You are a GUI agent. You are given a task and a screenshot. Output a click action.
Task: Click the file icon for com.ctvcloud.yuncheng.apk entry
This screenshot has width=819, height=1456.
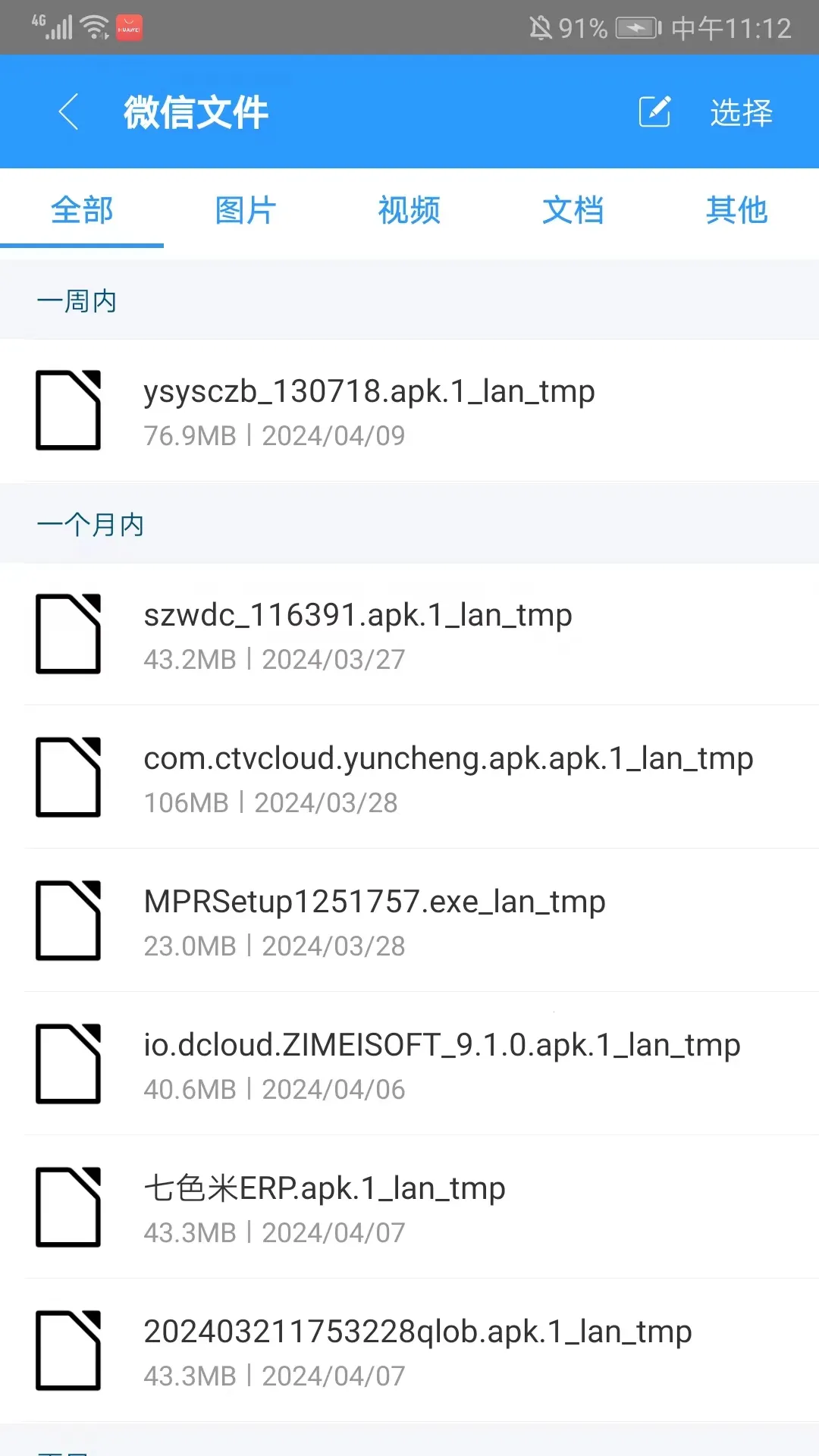68,777
